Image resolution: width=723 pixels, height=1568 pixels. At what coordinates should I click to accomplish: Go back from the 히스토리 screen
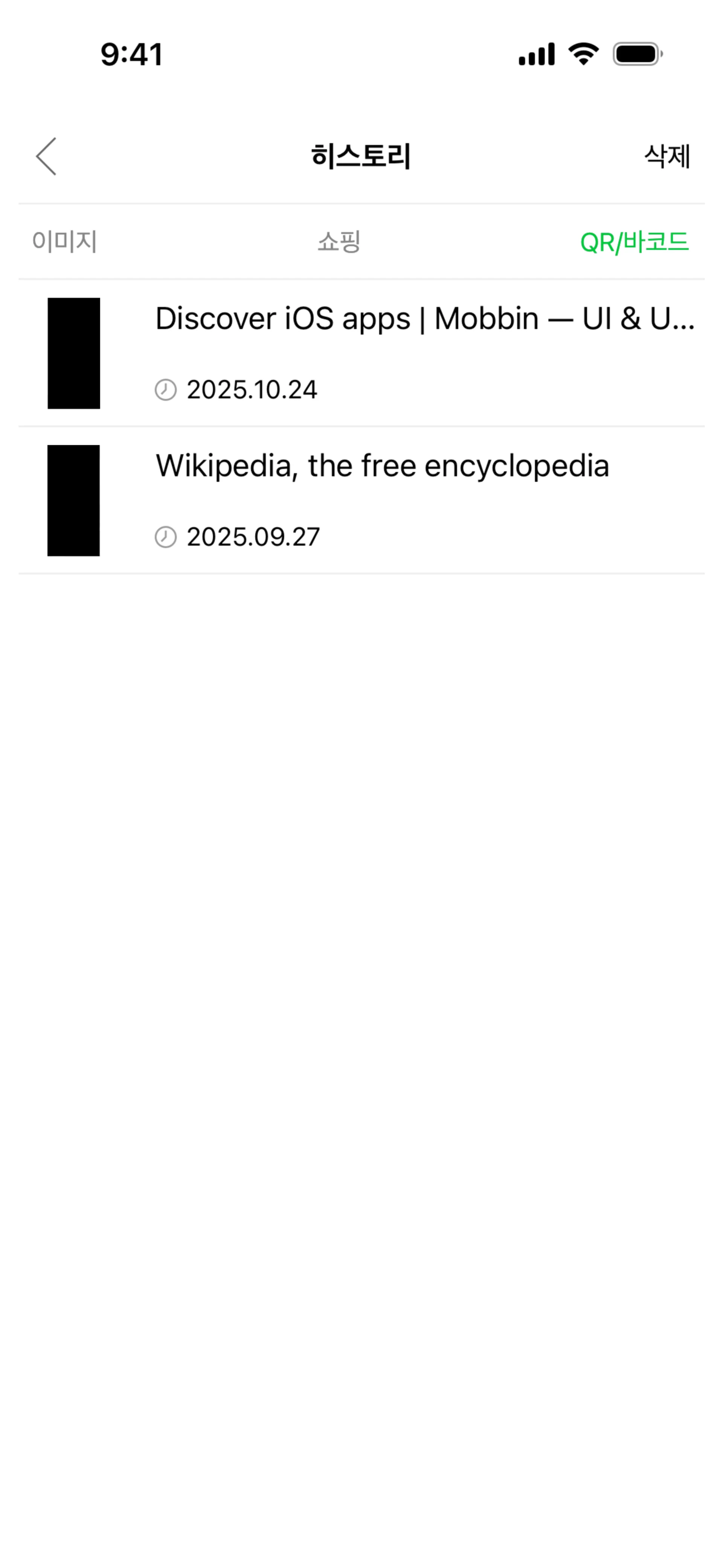pos(46,156)
